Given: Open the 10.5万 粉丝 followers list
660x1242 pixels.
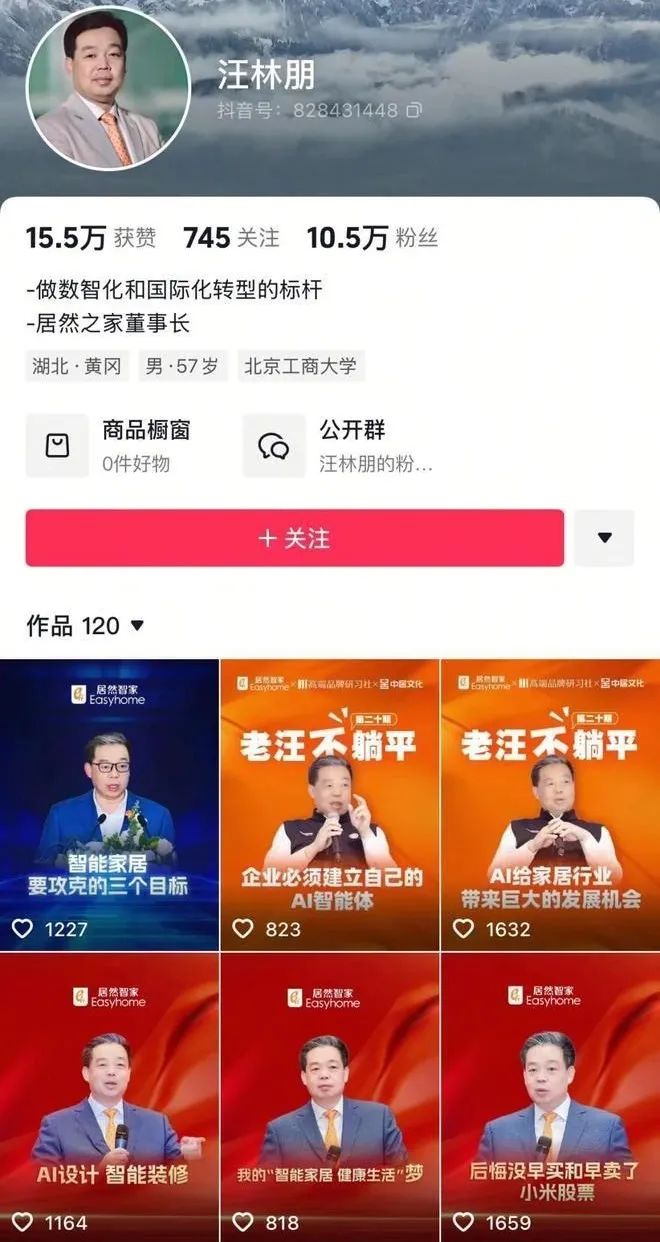Looking at the screenshot, I should (x=372, y=237).
